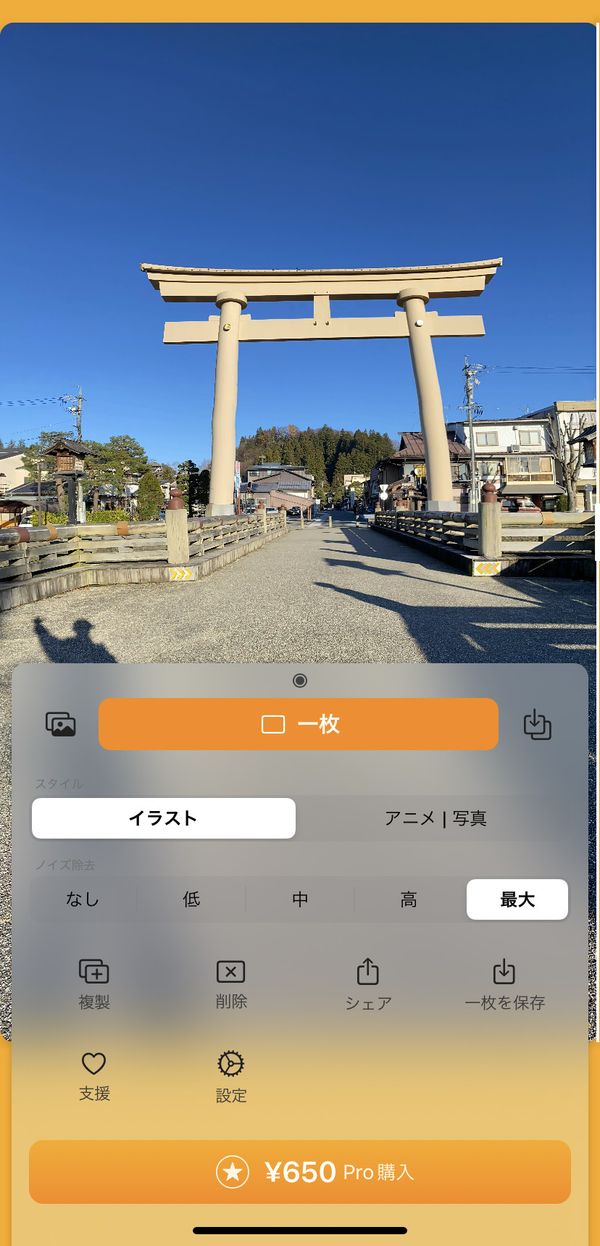
Task: Set noise removal to 高
Action: click(409, 899)
